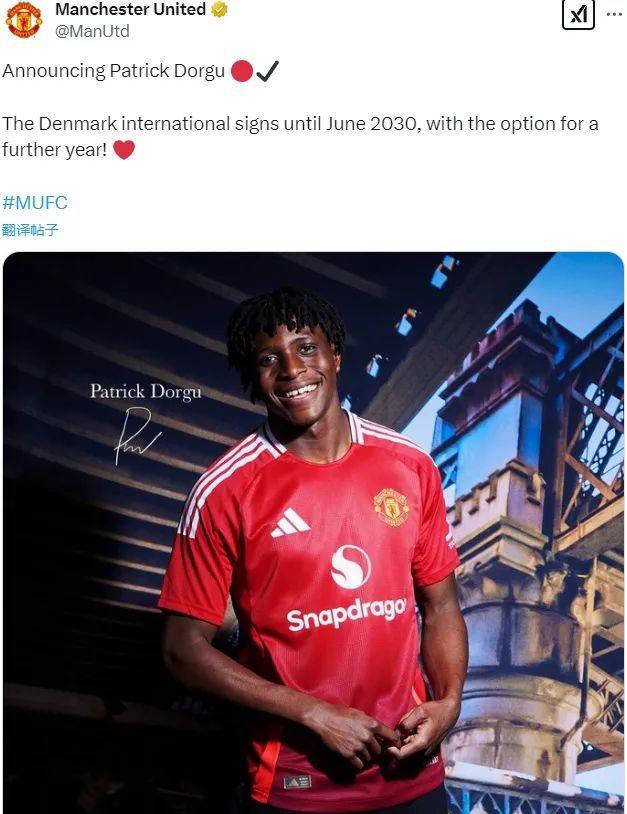Tap the Grok xI icon
This screenshot has width=627, height=814.
point(578,14)
